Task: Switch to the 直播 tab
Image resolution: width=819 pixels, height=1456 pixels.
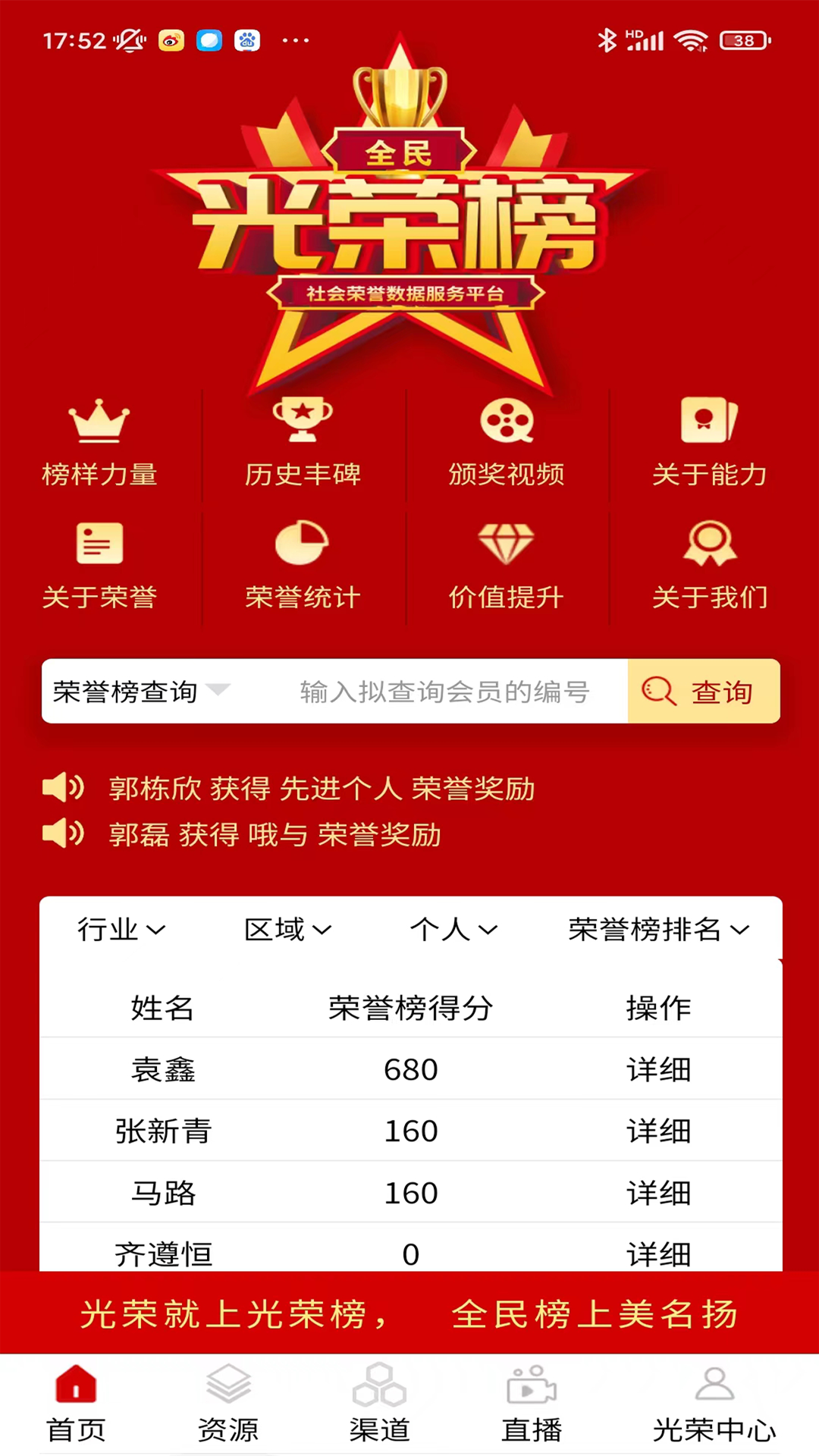Action: click(531, 1404)
